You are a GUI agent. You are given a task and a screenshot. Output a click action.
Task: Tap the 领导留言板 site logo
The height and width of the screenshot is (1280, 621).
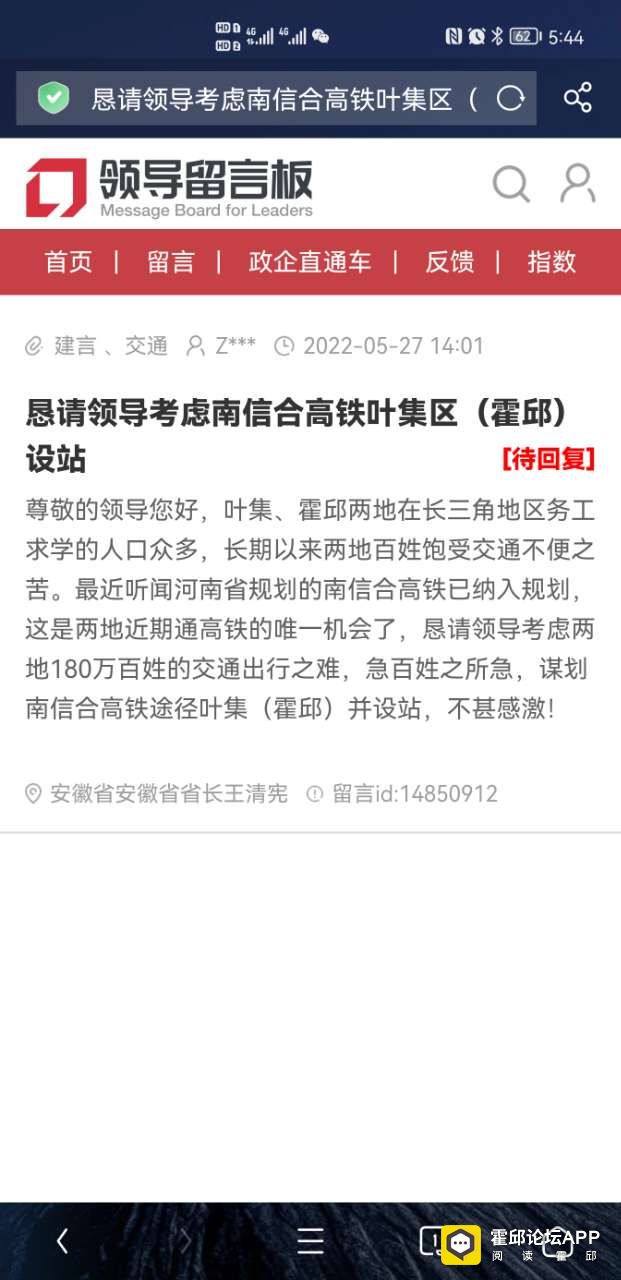tap(169, 187)
